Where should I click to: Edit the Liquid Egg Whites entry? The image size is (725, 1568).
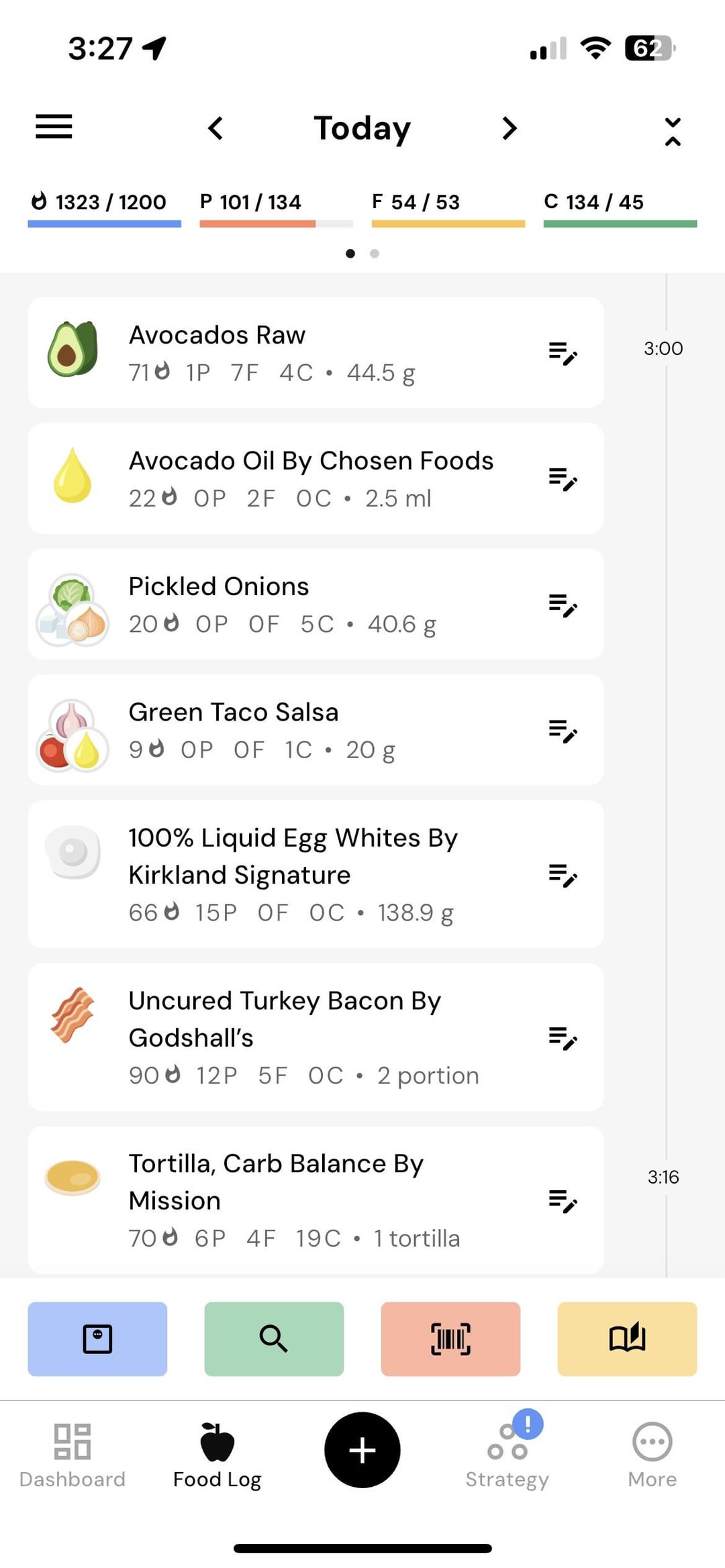pyautogui.click(x=563, y=875)
